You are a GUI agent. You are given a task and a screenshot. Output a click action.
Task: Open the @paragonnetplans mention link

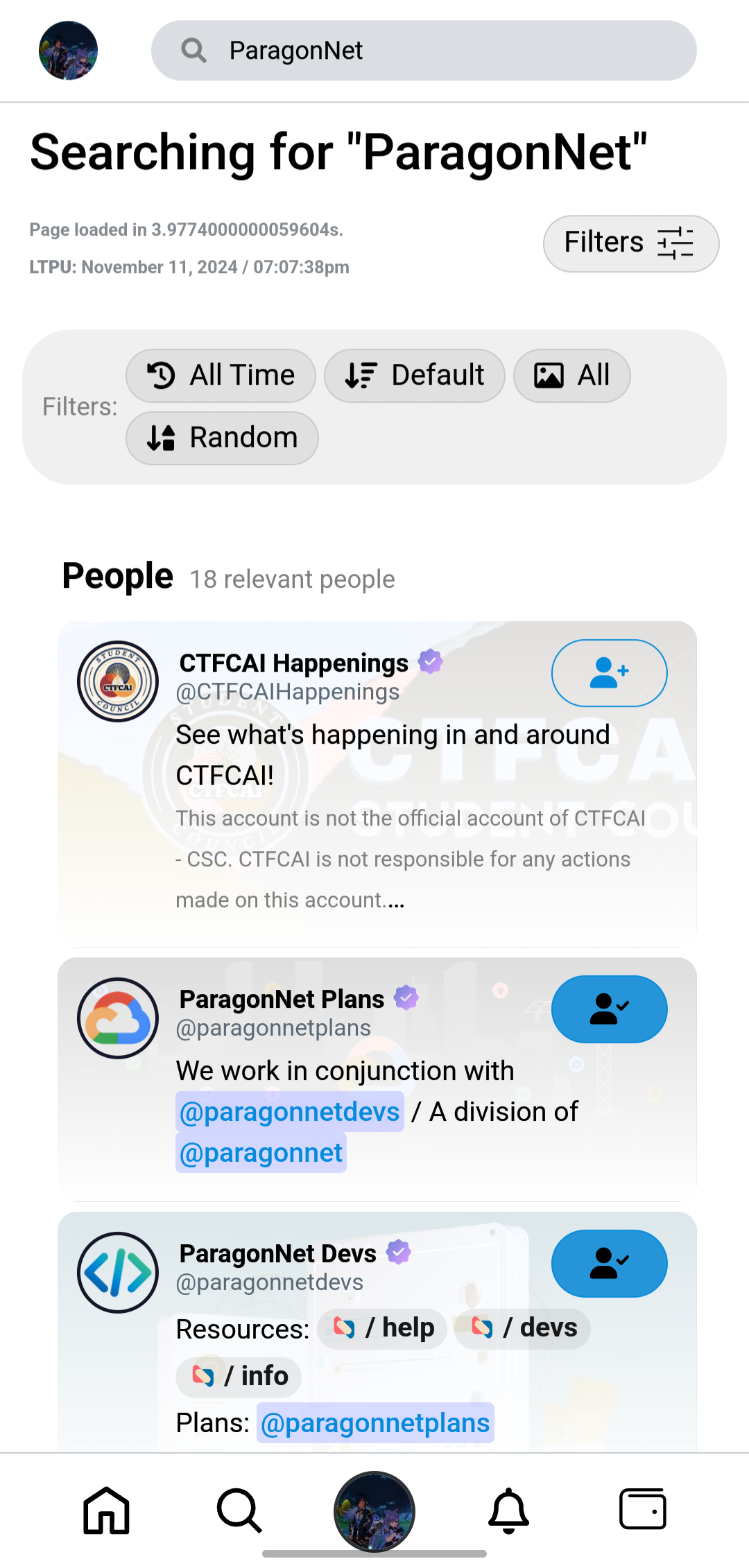tap(374, 1422)
